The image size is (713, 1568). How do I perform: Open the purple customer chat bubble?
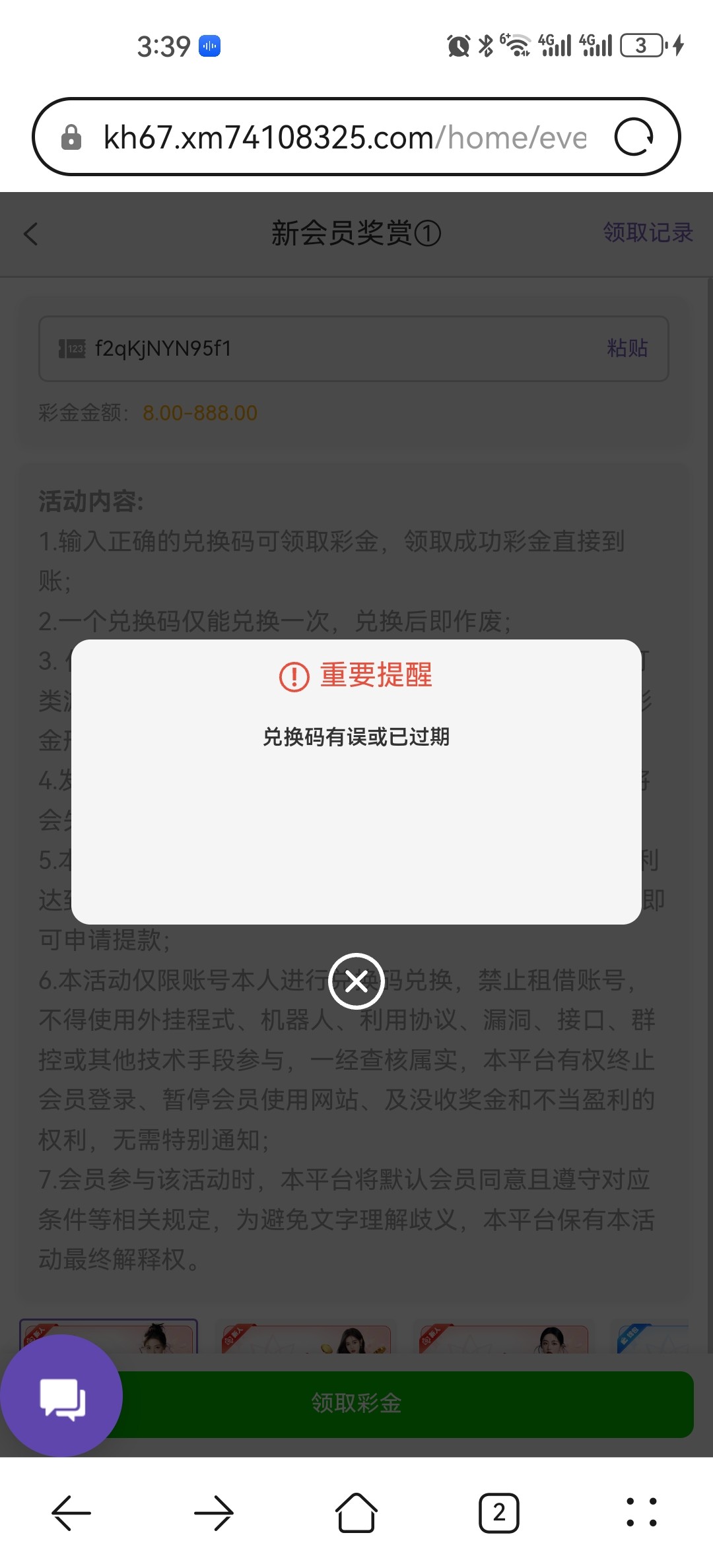[61, 1397]
